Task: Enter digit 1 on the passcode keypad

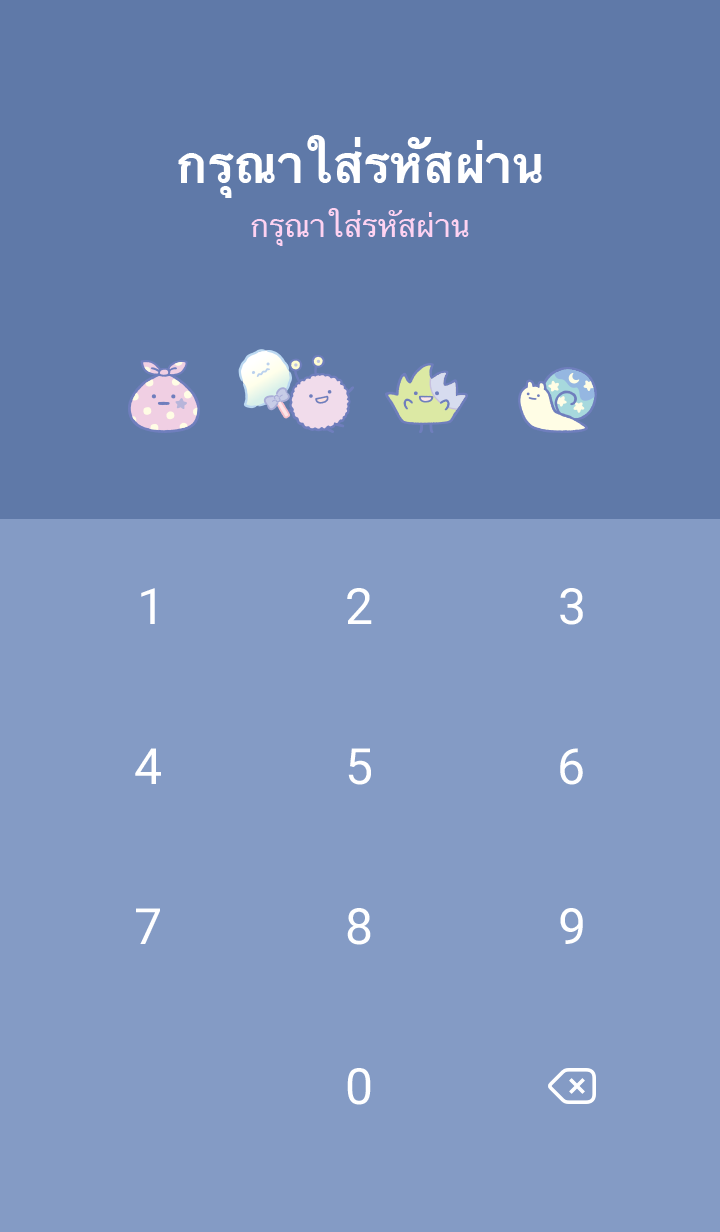Action: pyautogui.click(x=149, y=607)
